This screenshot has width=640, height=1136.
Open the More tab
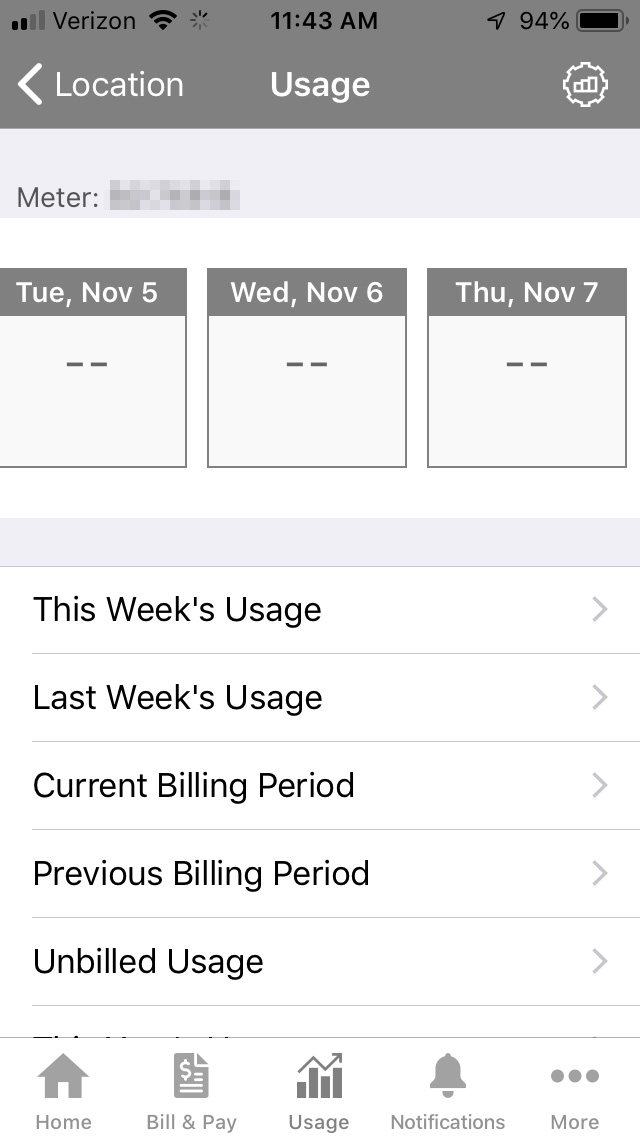(575, 1090)
